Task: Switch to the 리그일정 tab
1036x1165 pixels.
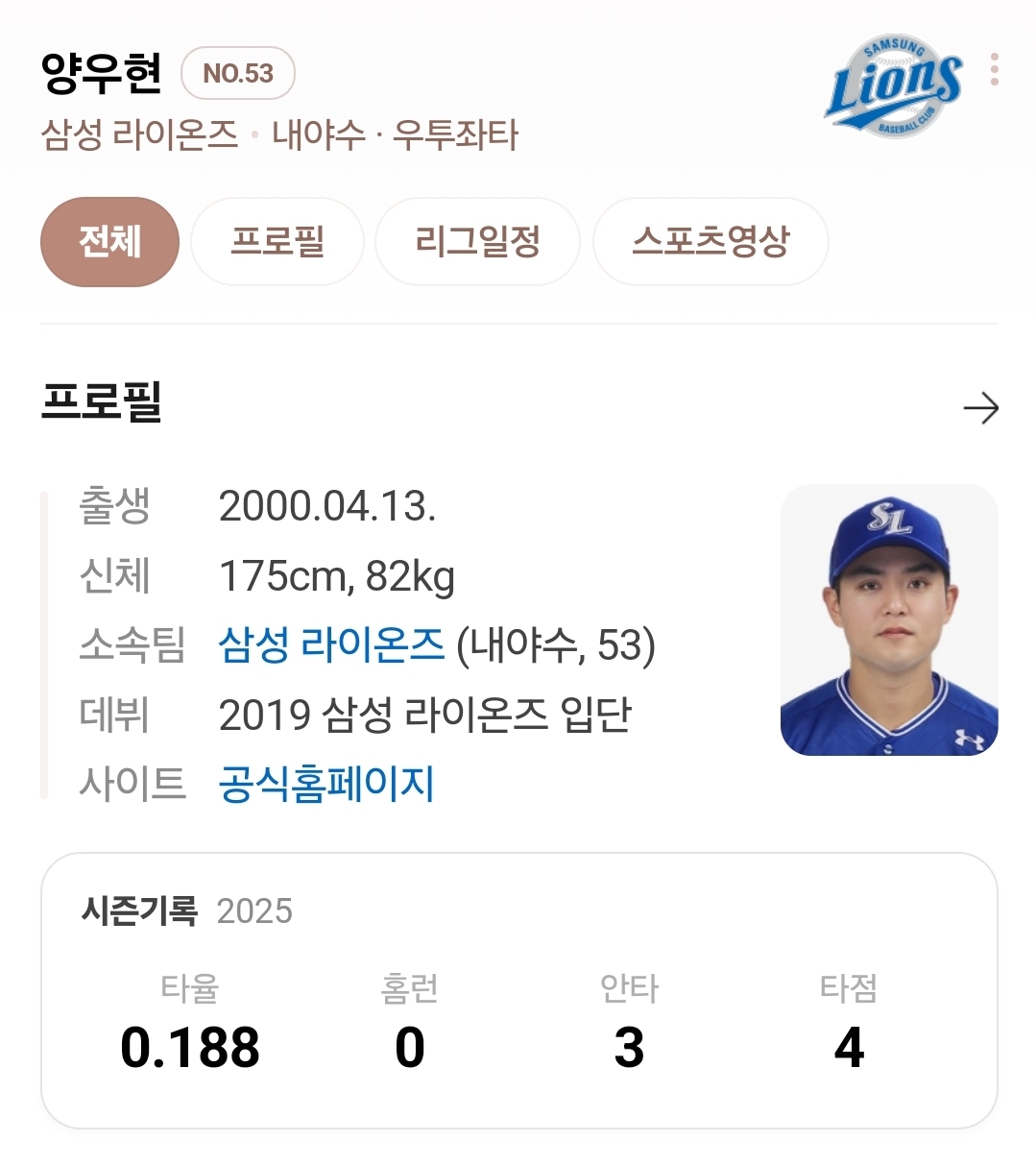Action: click(477, 242)
